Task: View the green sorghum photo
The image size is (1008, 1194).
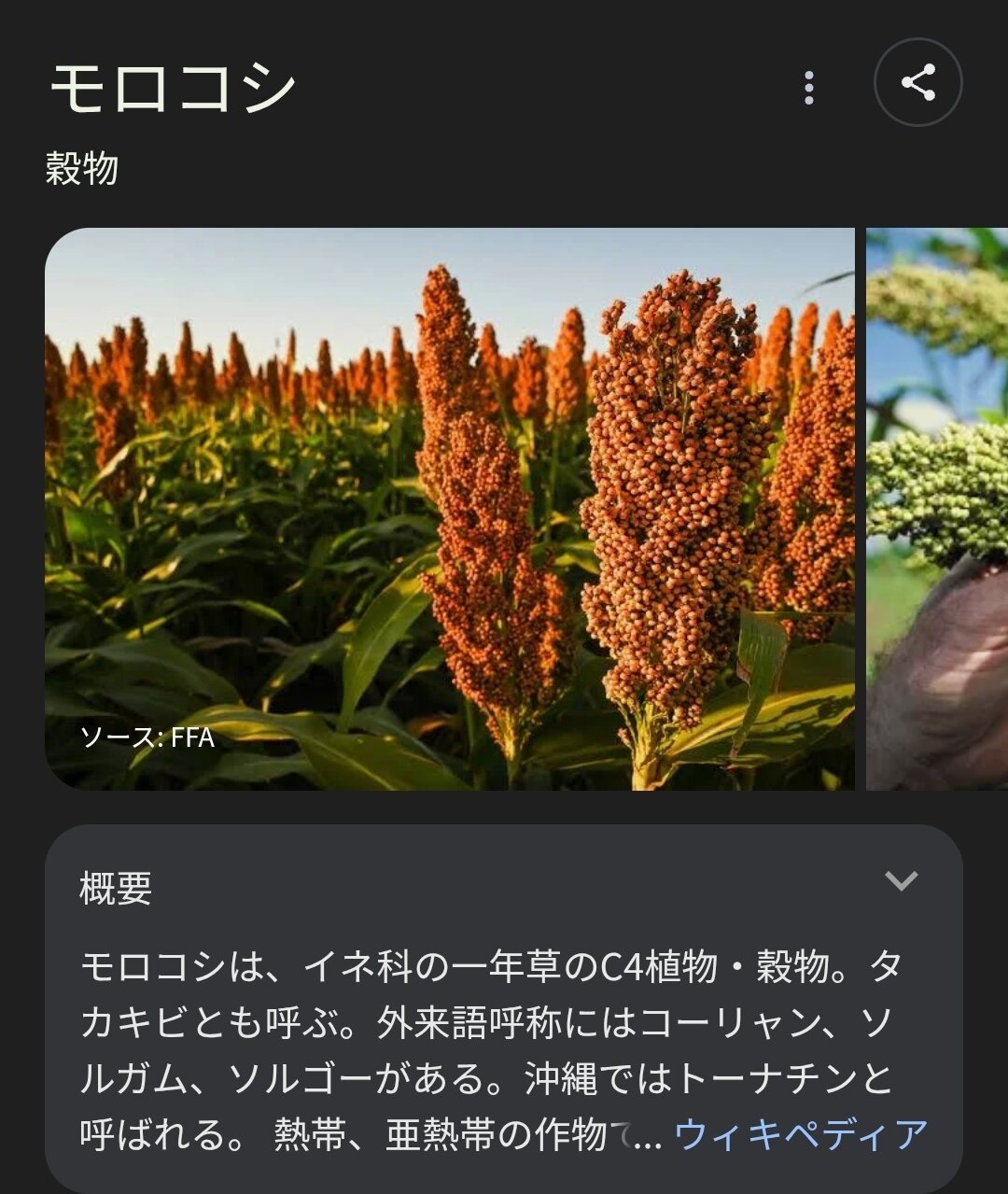Action: (938, 509)
